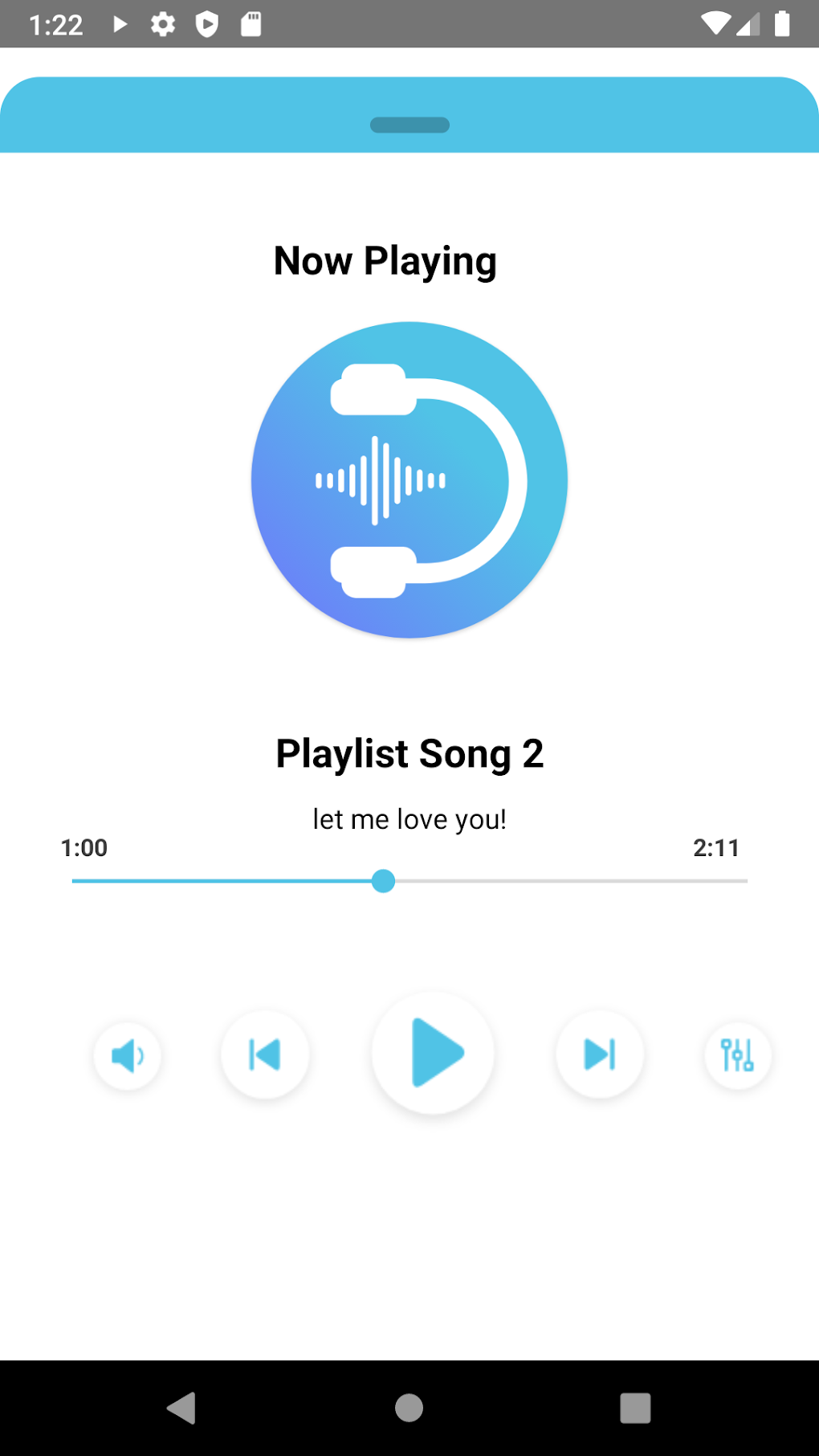Skip to the next track
Image resolution: width=819 pixels, height=1456 pixels.
[599, 1054]
